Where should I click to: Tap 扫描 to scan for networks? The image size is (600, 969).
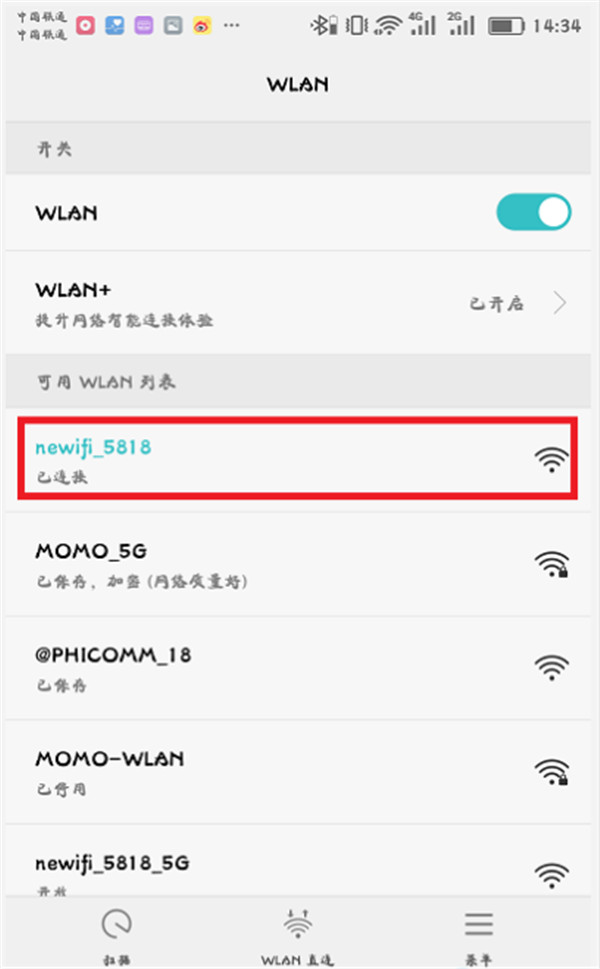click(117, 935)
